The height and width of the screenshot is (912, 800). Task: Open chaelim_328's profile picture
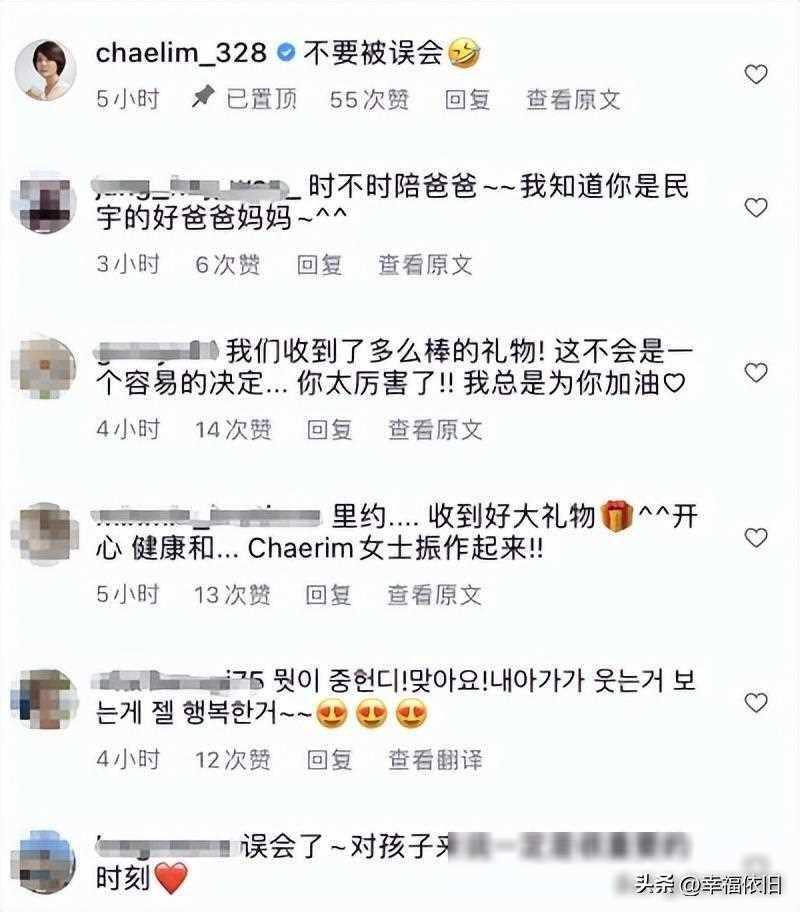(x=43, y=70)
